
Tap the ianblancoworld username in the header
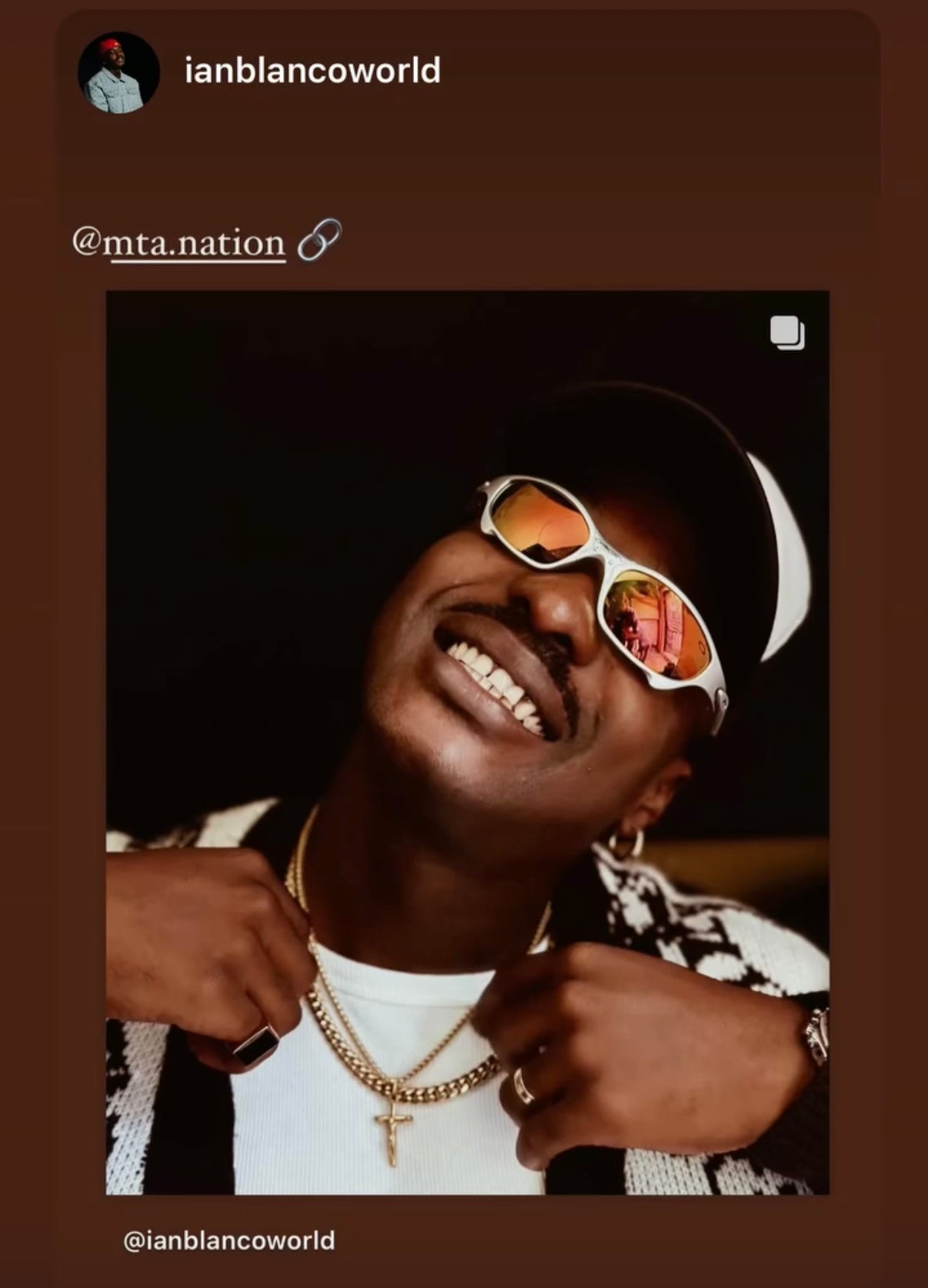click(x=312, y=71)
